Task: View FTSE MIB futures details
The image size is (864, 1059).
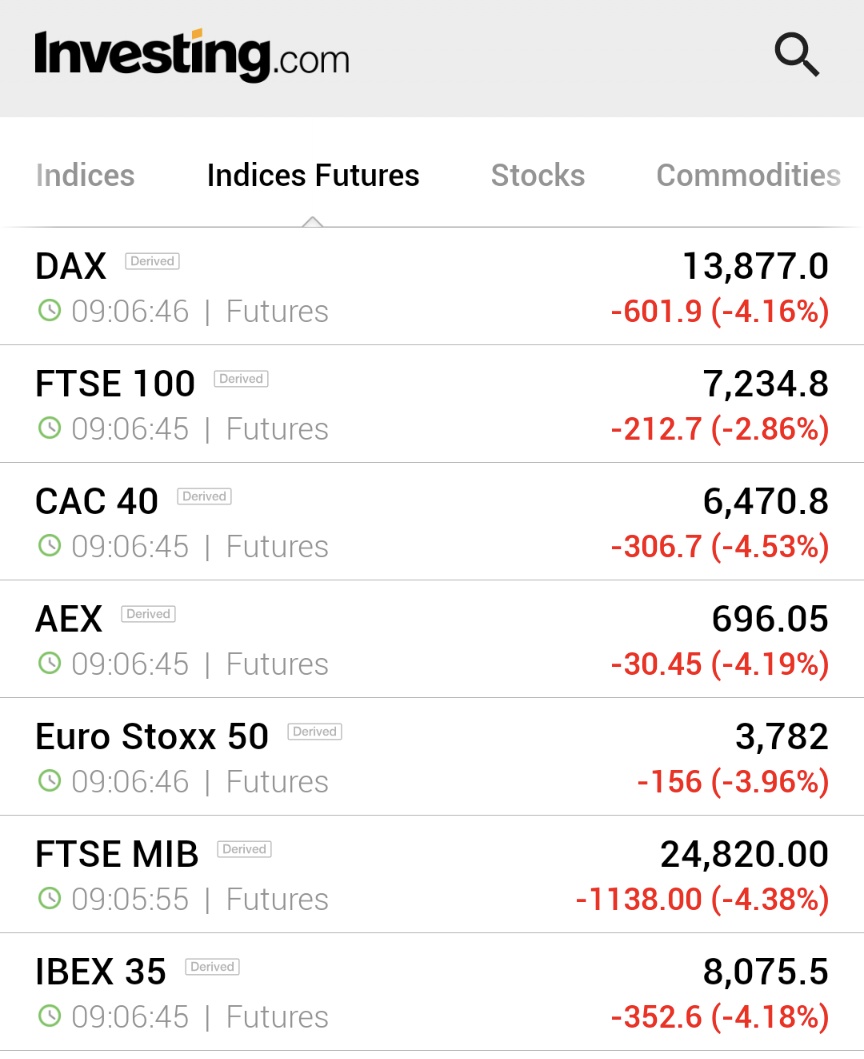Action: 432,875
